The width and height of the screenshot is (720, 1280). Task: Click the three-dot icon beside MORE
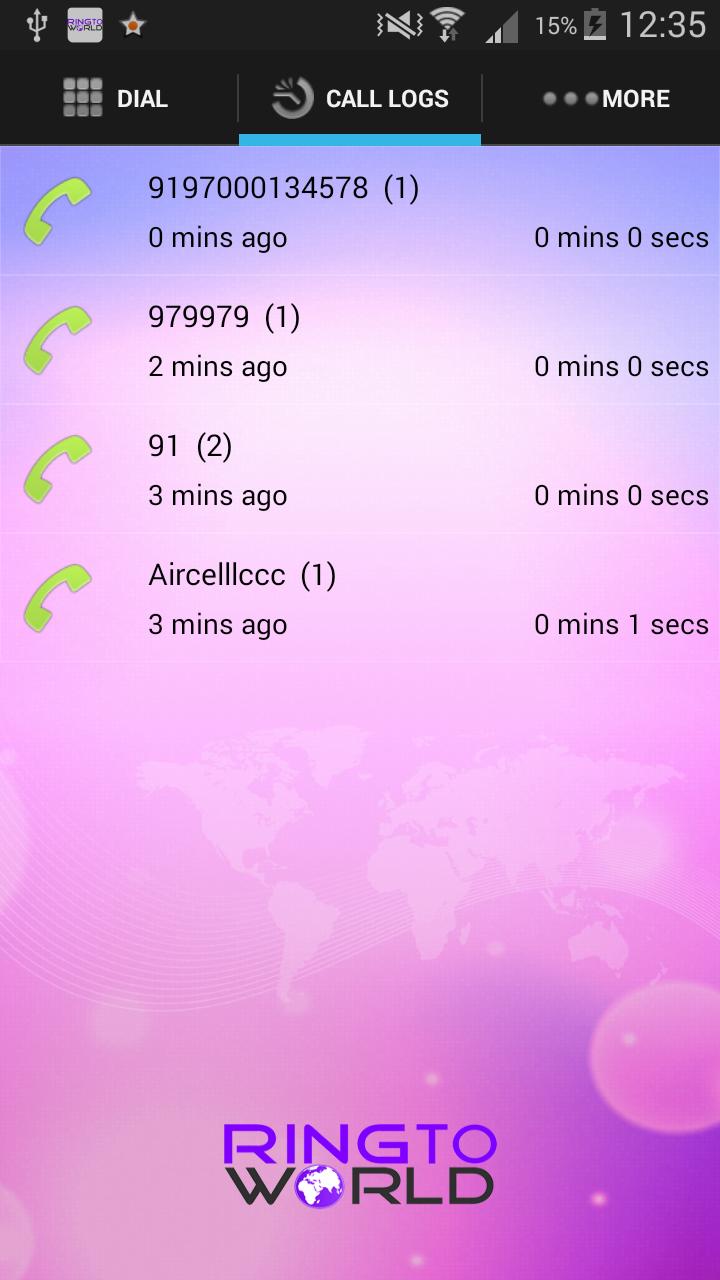click(x=571, y=98)
